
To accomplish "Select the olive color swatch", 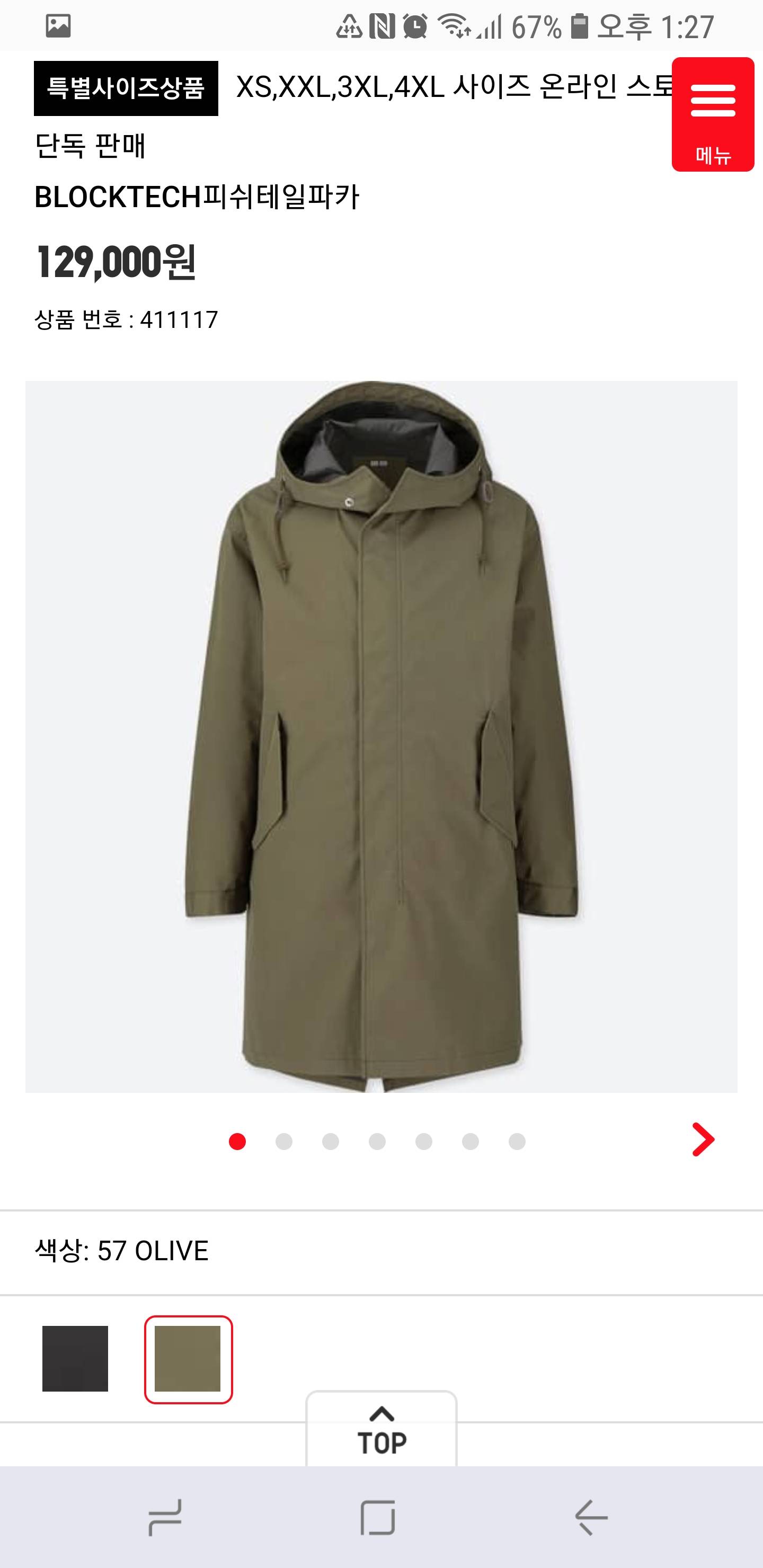I will [188, 1359].
